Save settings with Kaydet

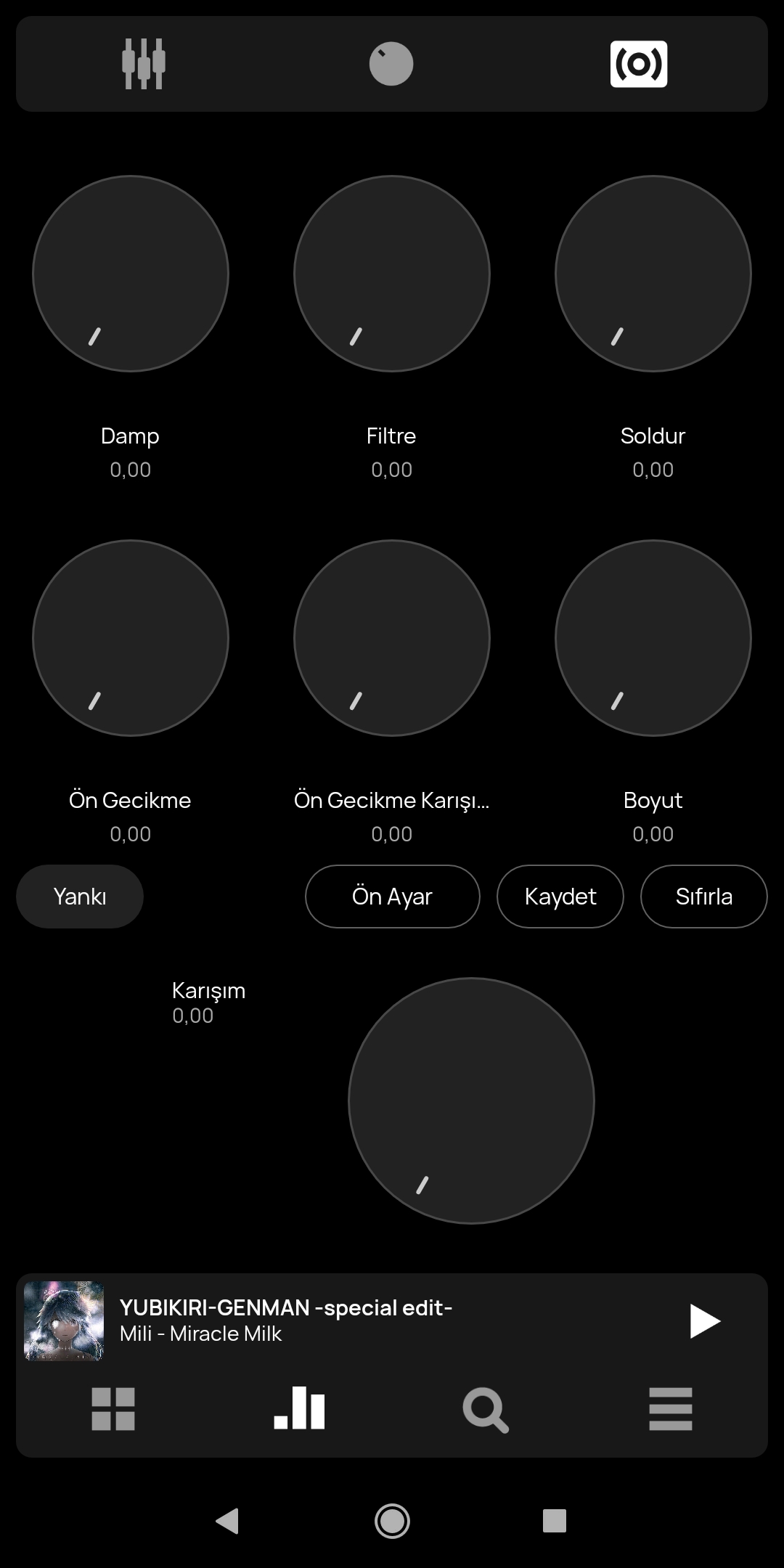click(x=560, y=897)
